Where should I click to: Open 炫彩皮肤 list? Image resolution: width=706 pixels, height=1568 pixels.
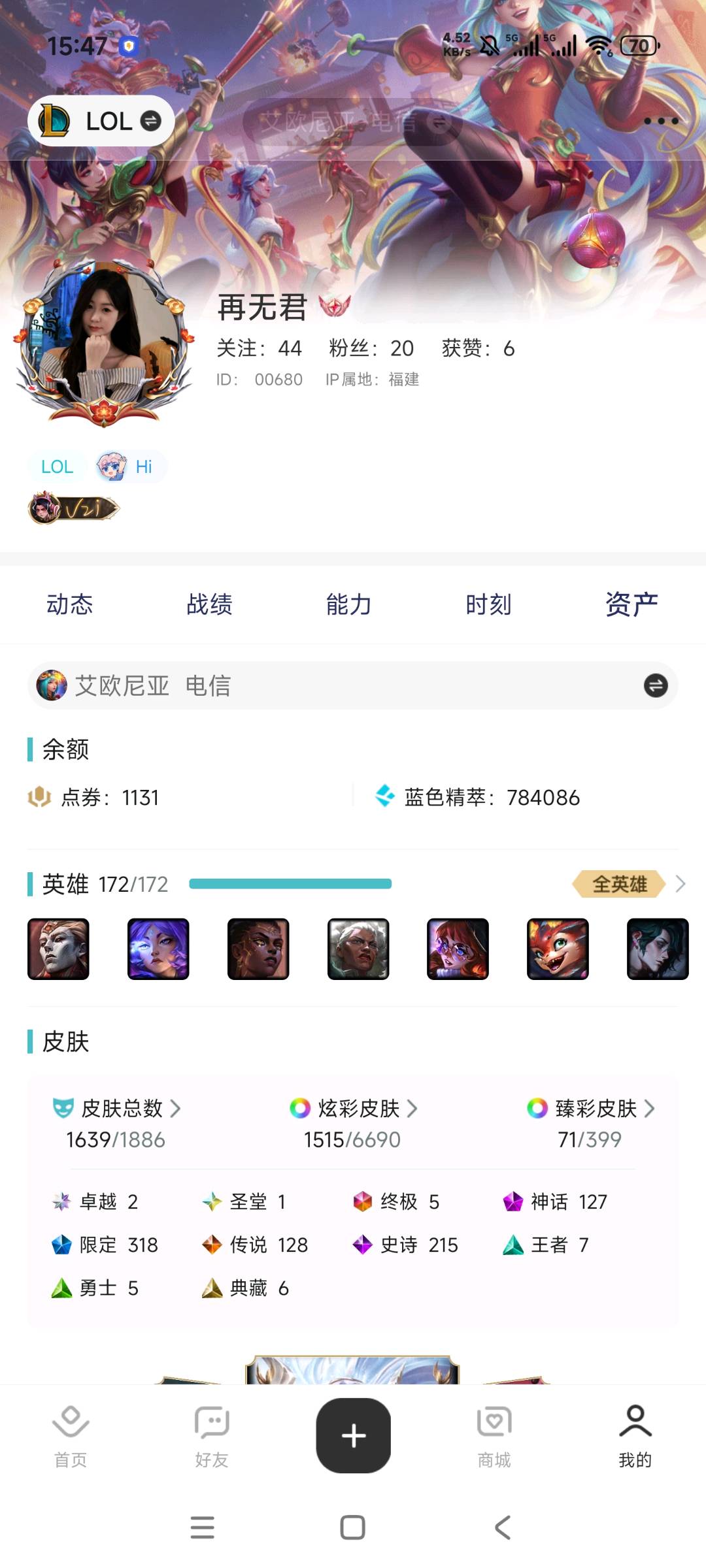point(354,1109)
